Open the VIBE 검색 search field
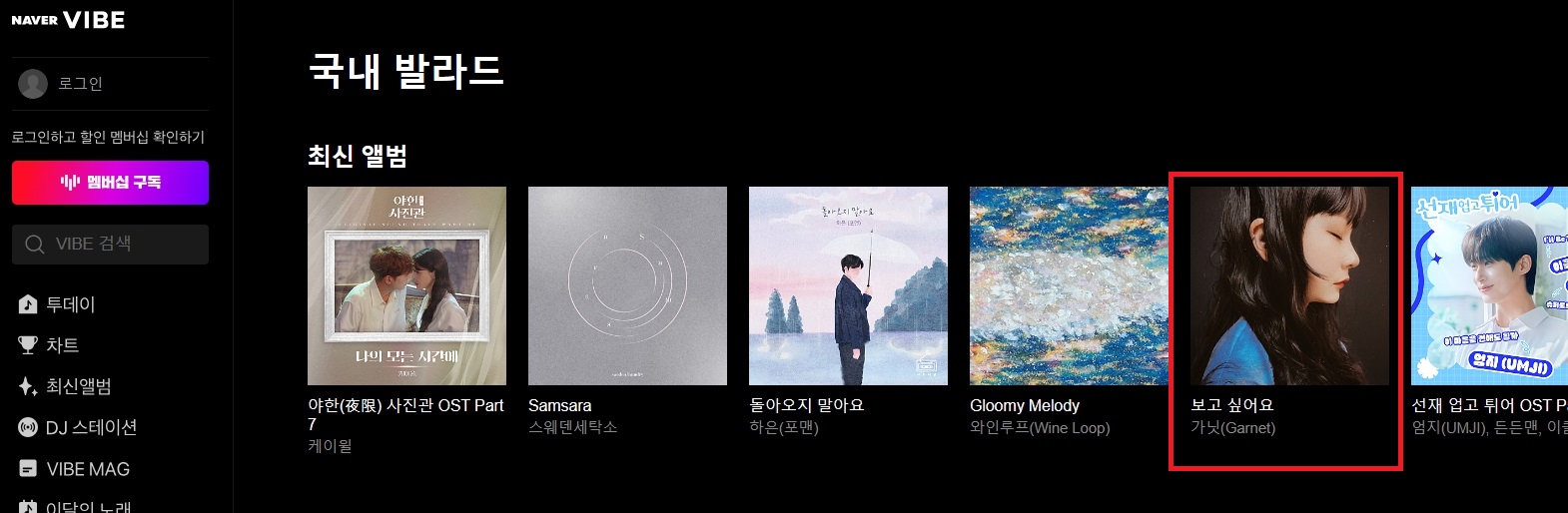The height and width of the screenshot is (513, 1568). tap(110, 245)
